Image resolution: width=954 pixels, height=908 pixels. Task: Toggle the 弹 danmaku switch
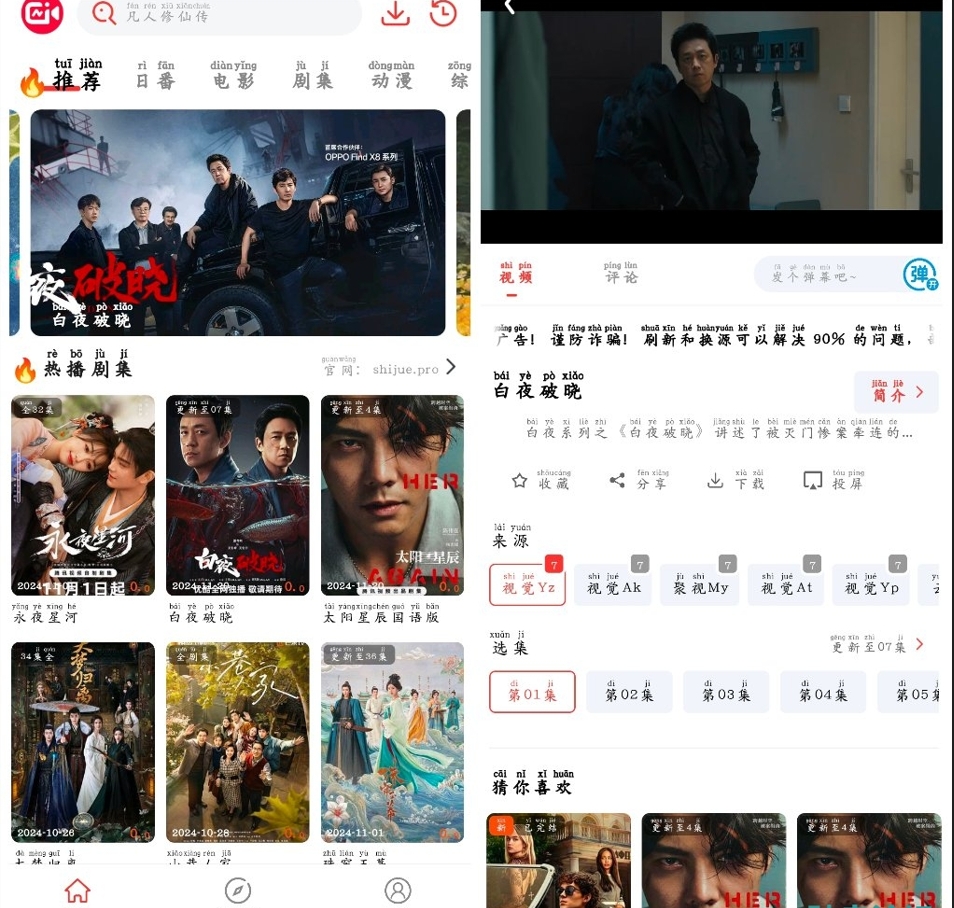(x=919, y=275)
